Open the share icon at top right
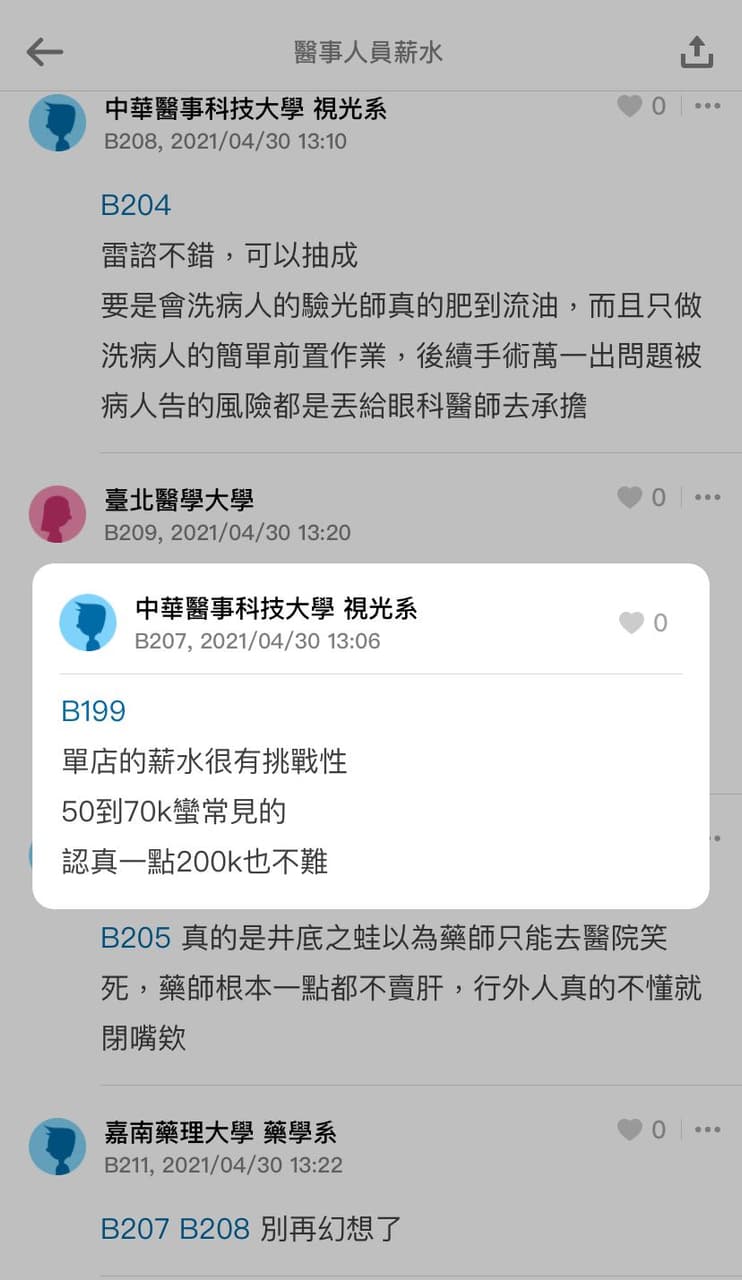This screenshot has height=1280, width=742. (x=697, y=51)
